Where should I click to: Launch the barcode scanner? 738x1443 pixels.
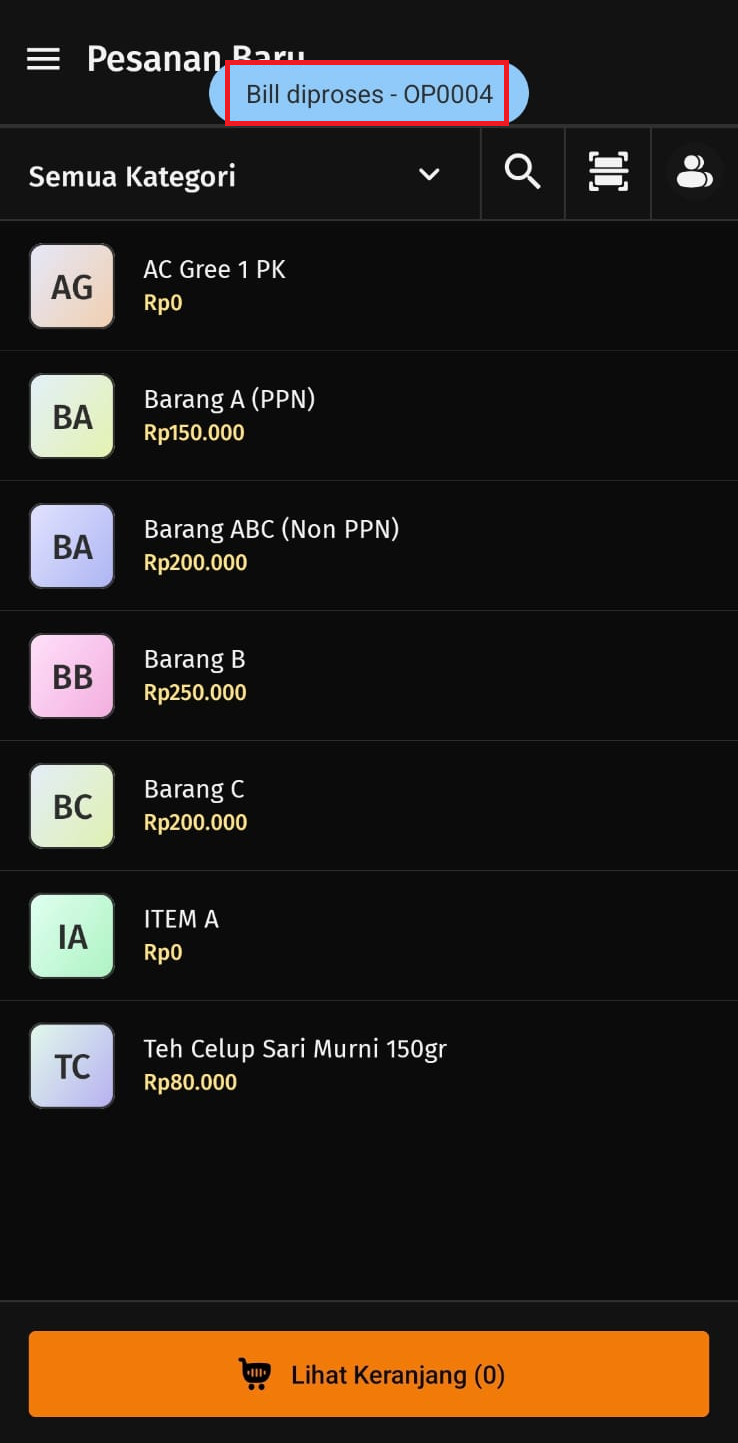tap(608, 174)
